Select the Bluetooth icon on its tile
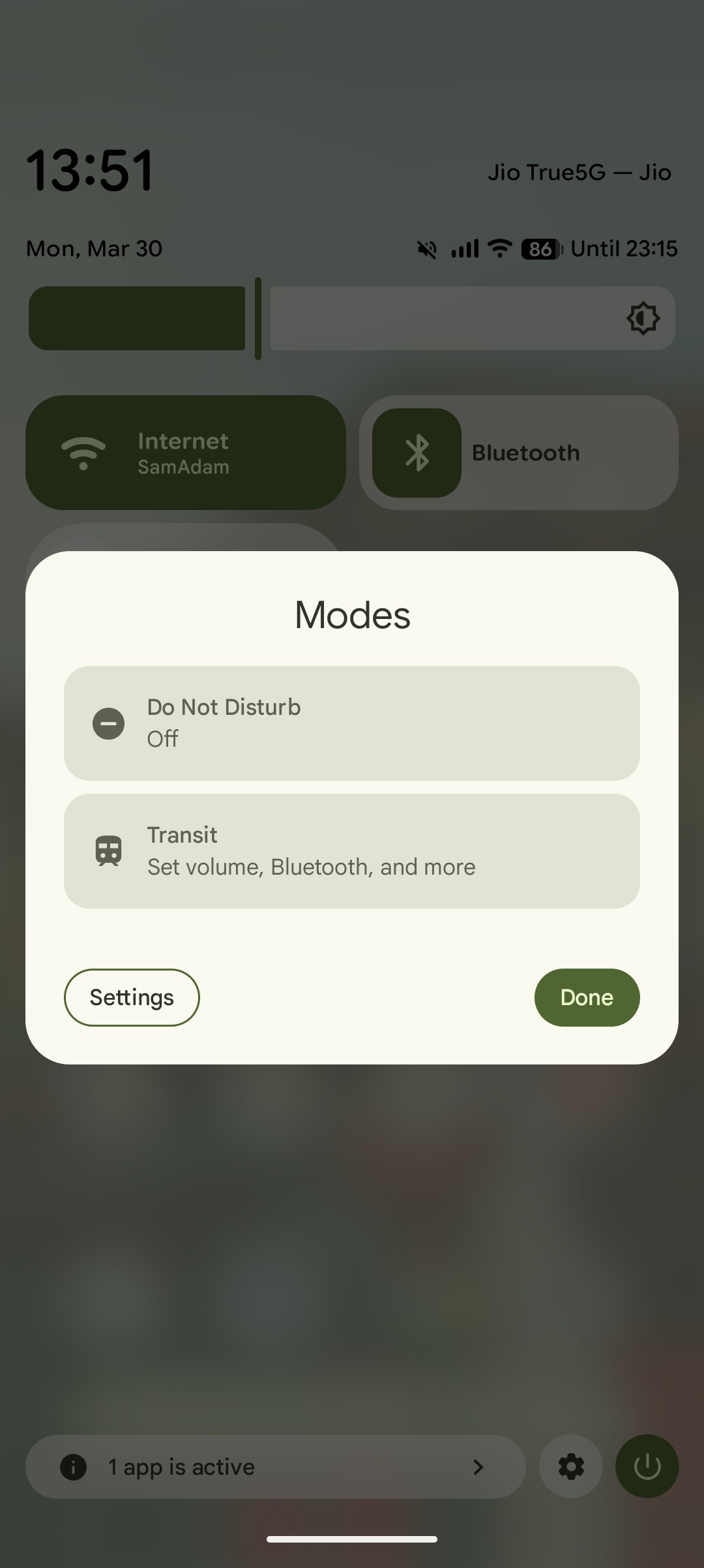The width and height of the screenshot is (704, 1568). [x=416, y=452]
